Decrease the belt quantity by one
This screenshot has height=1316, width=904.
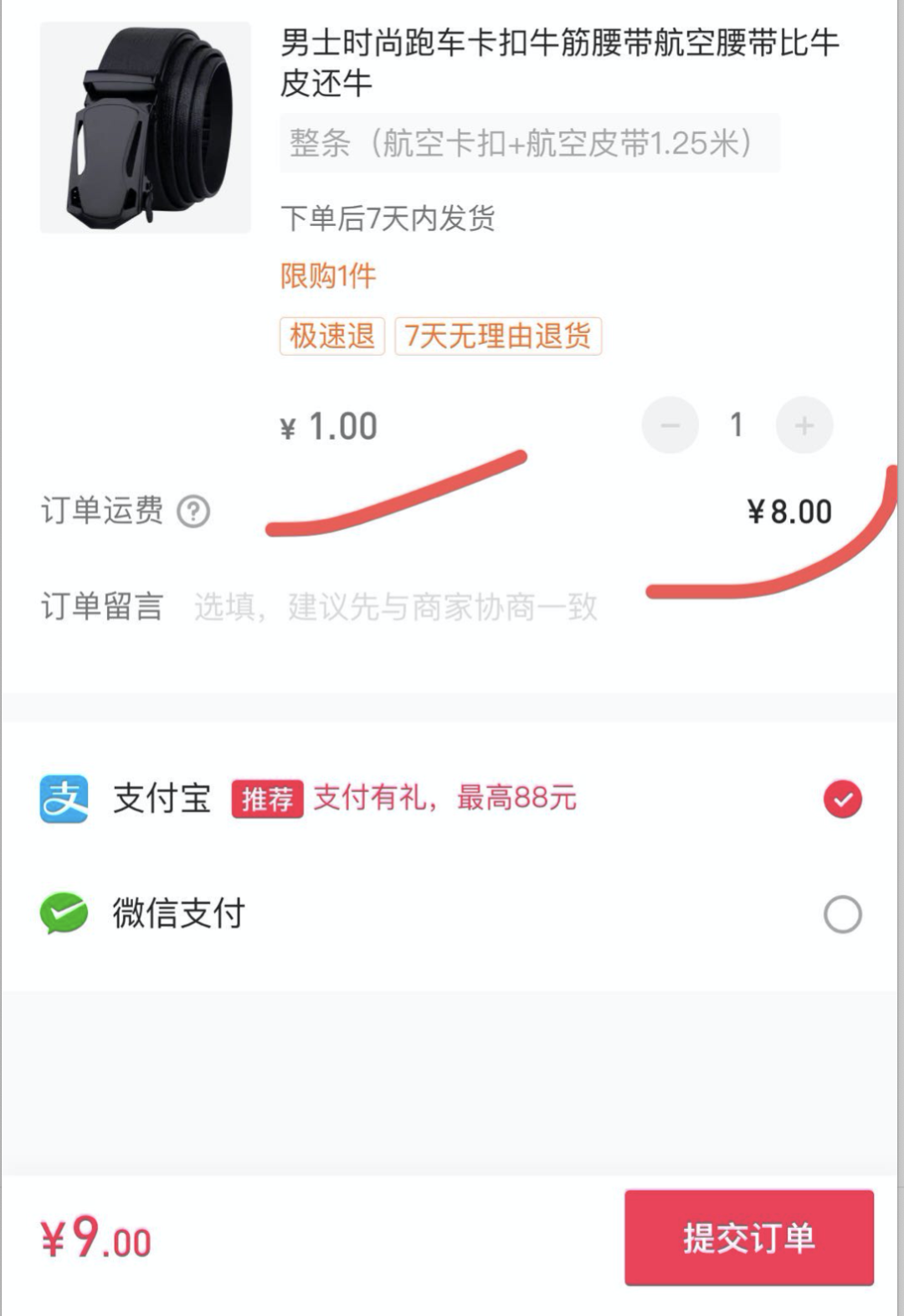[x=670, y=425]
